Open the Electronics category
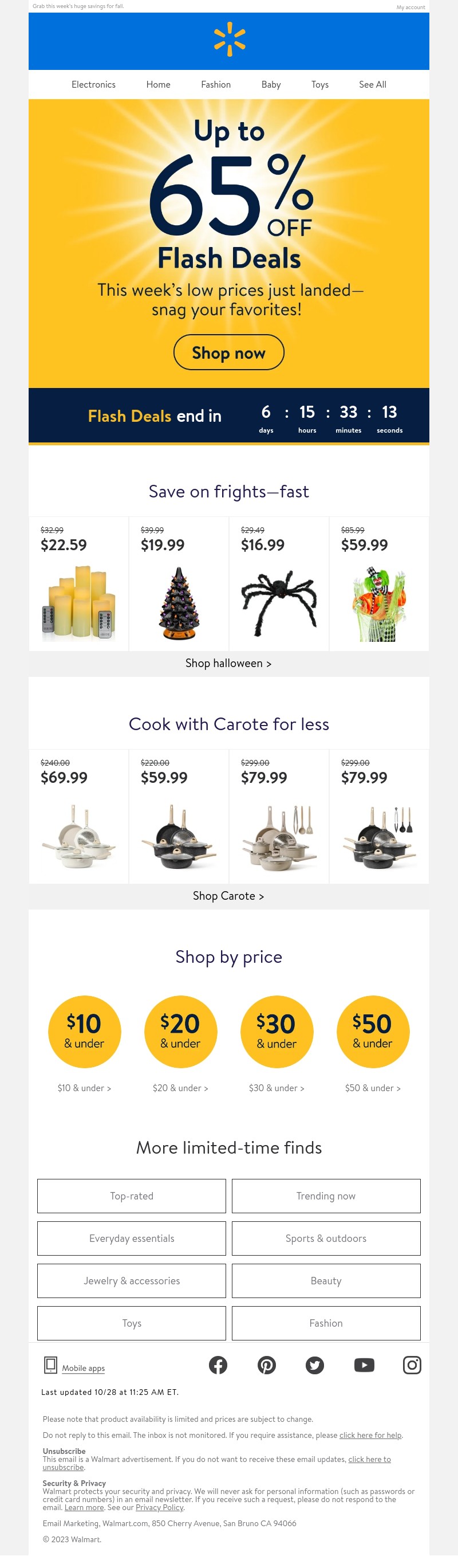Screen dimensions: 458x1568 coord(93,85)
